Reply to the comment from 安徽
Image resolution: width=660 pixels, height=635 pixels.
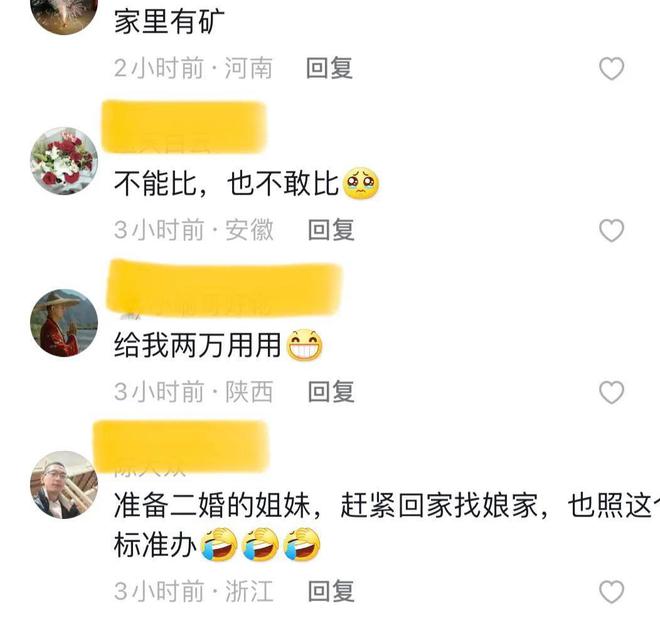331,231
